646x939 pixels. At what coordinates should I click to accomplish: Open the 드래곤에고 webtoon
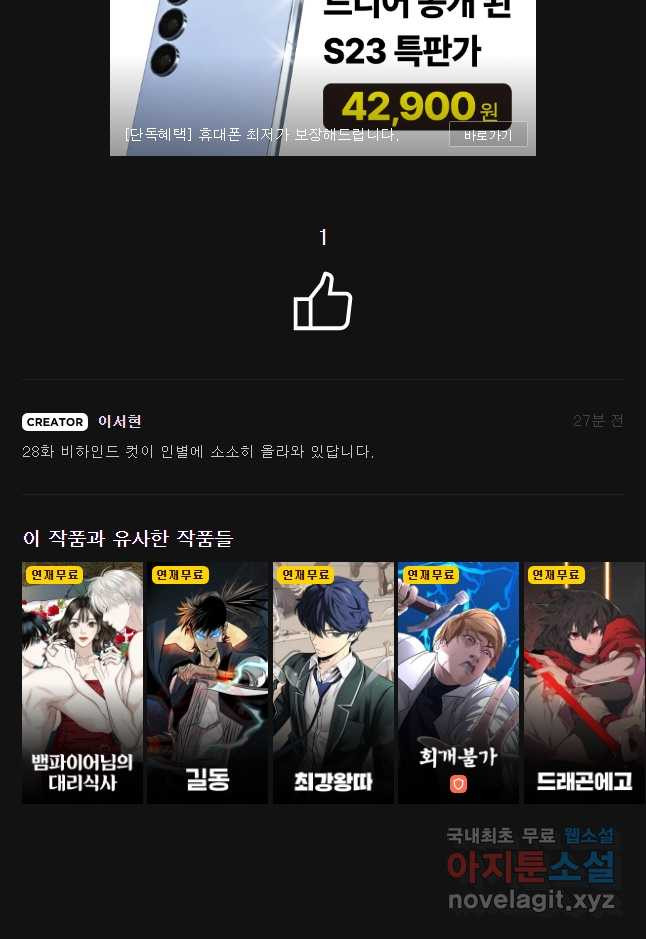tap(584, 682)
